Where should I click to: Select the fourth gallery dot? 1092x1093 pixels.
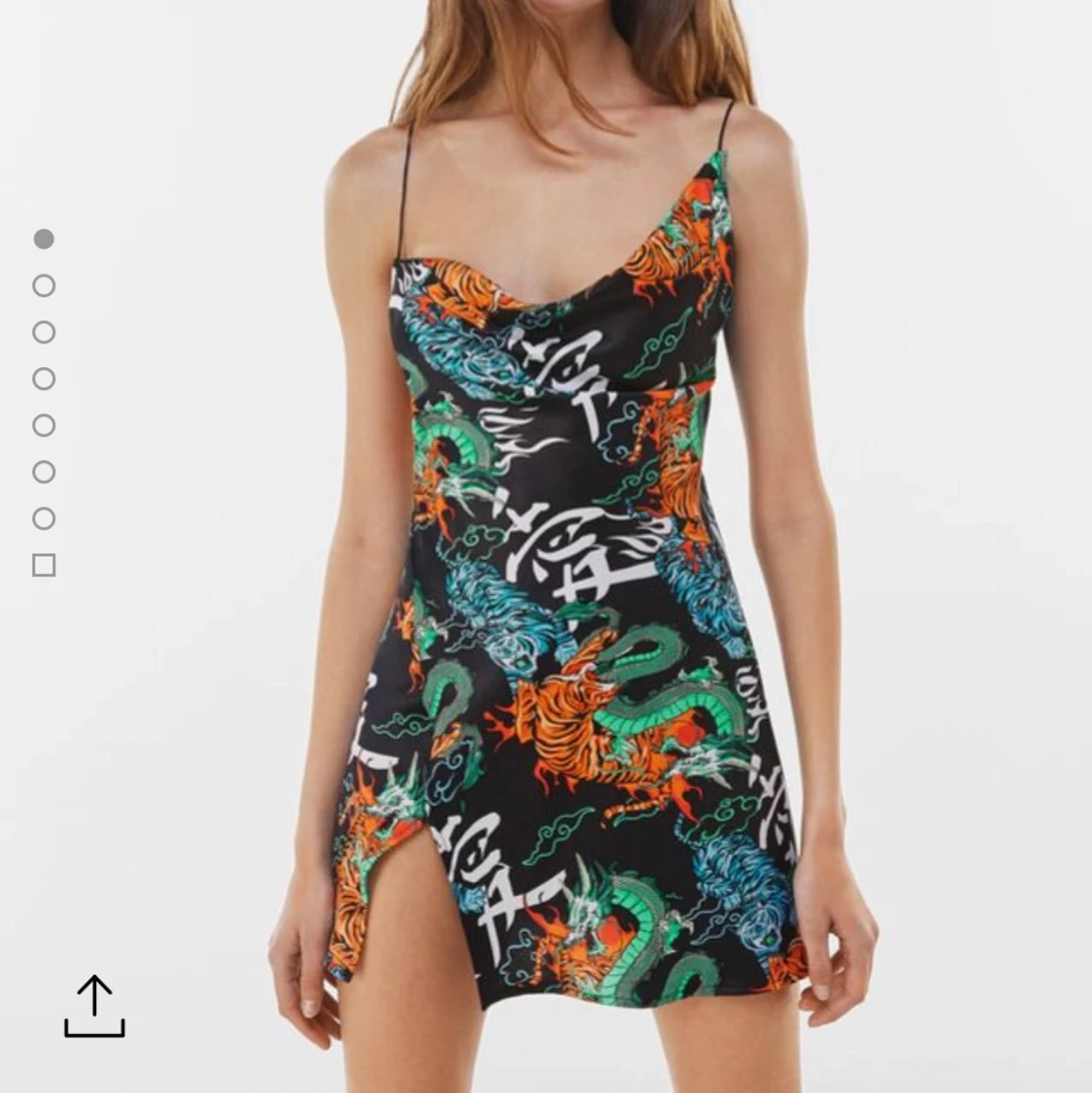[x=43, y=377]
